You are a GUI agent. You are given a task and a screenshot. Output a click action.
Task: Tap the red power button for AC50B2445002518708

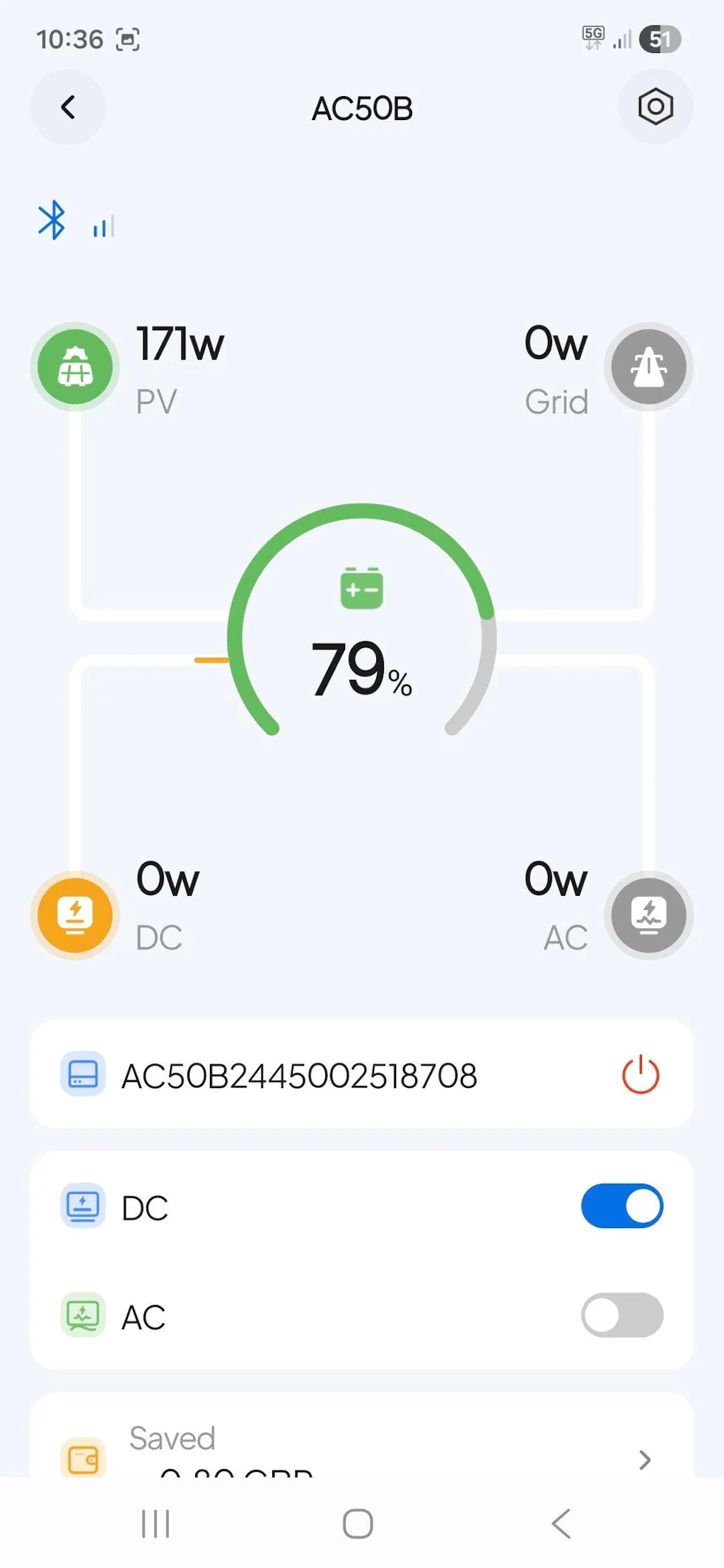pyautogui.click(x=640, y=1075)
